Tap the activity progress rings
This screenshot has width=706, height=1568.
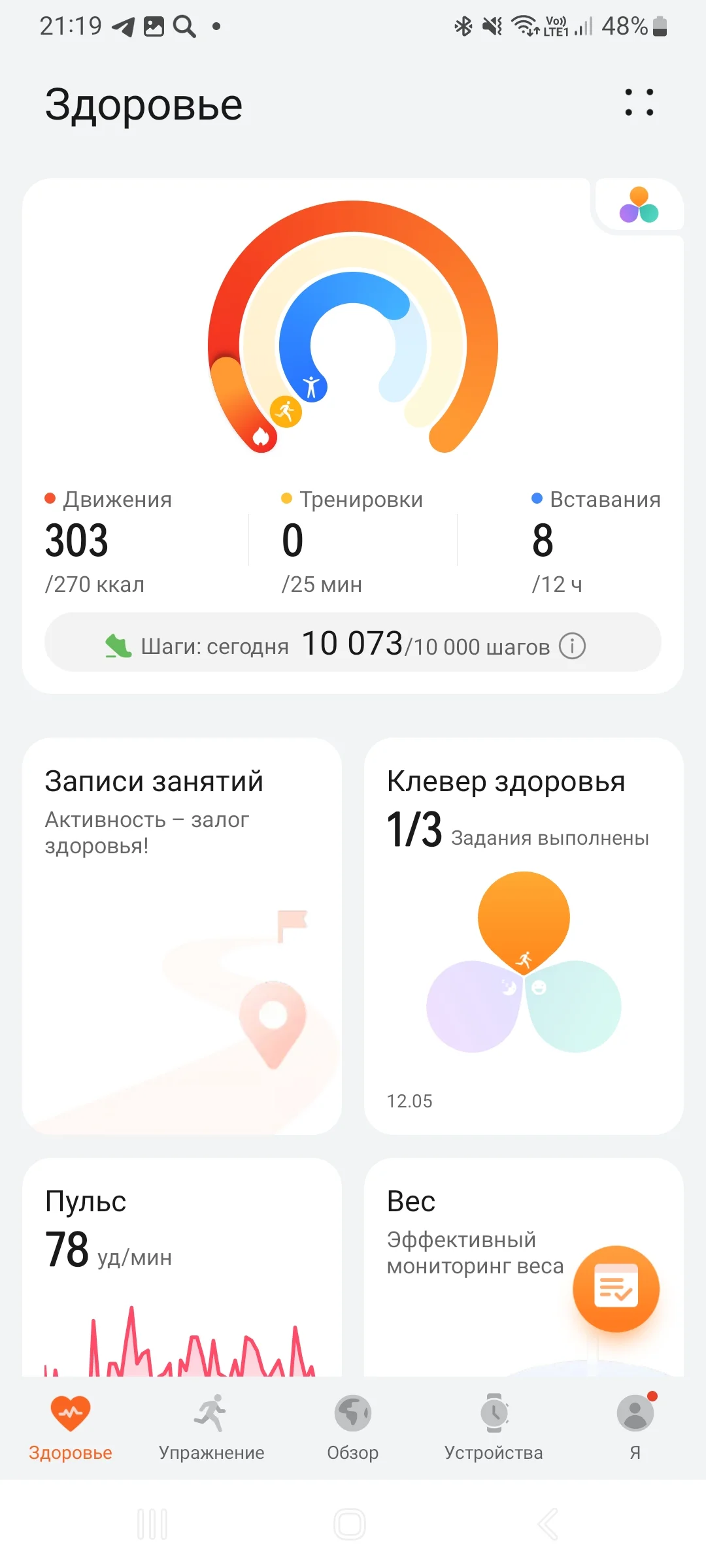pos(353,327)
